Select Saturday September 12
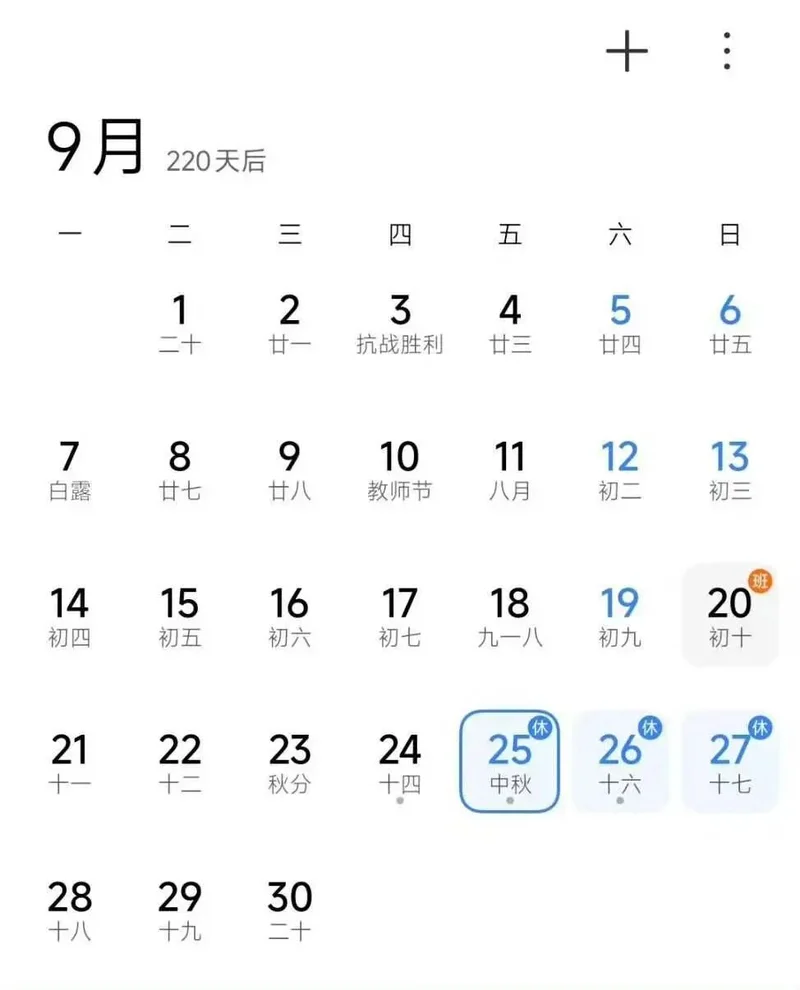Image resolution: width=800 pixels, height=990 pixels. (620, 470)
